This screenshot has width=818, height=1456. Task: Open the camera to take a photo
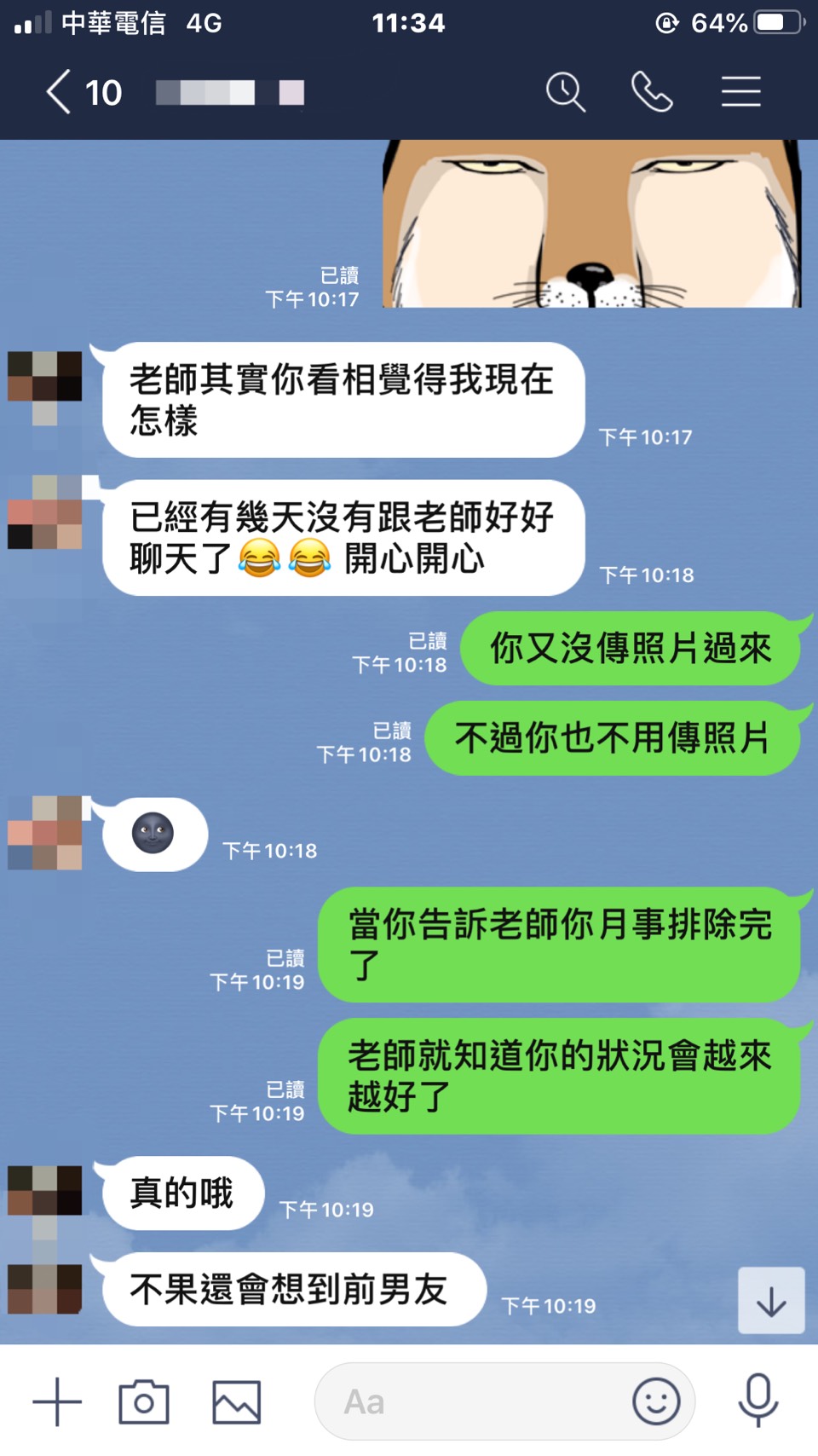coord(144,1401)
